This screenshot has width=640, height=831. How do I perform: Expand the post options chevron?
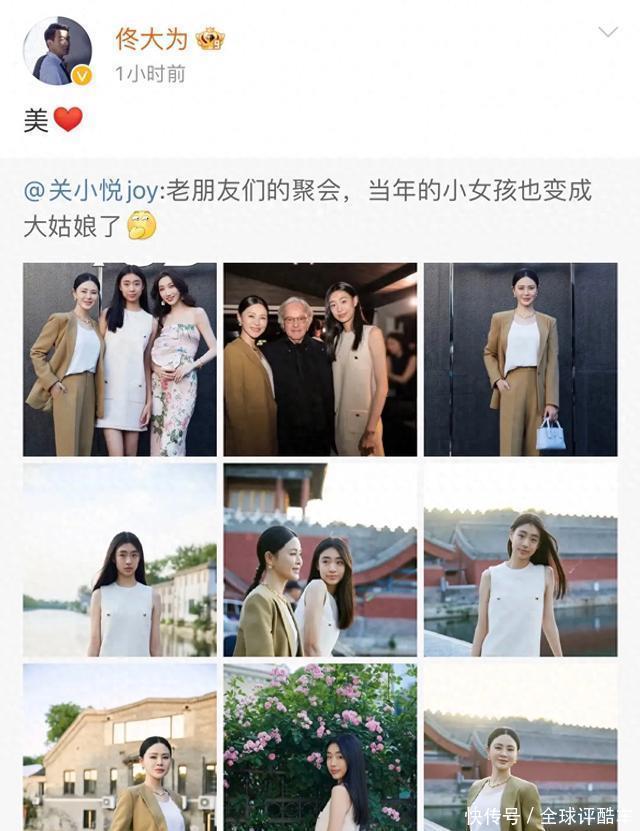pyautogui.click(x=607, y=33)
